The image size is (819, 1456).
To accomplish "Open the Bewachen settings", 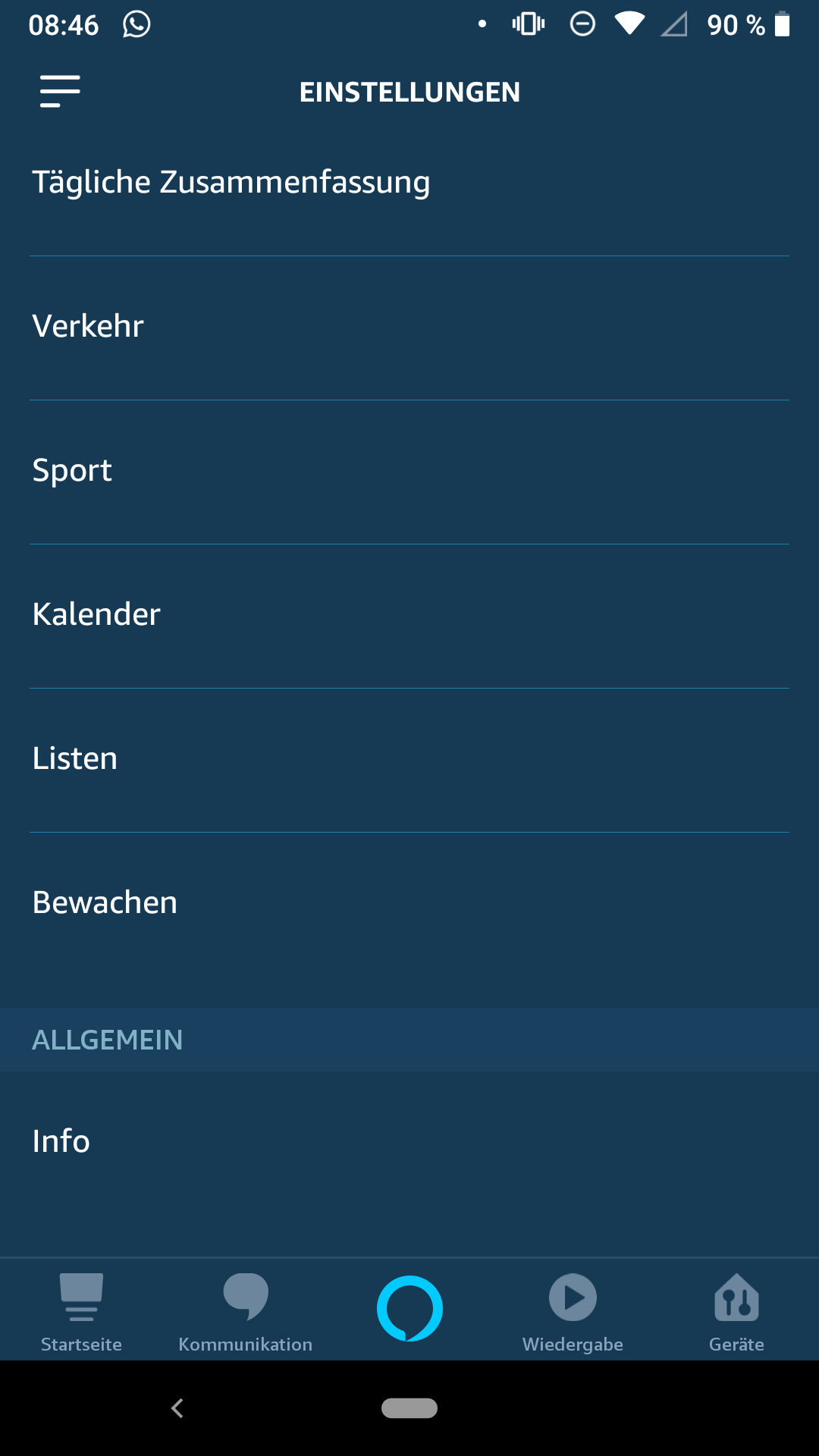I will point(409,904).
